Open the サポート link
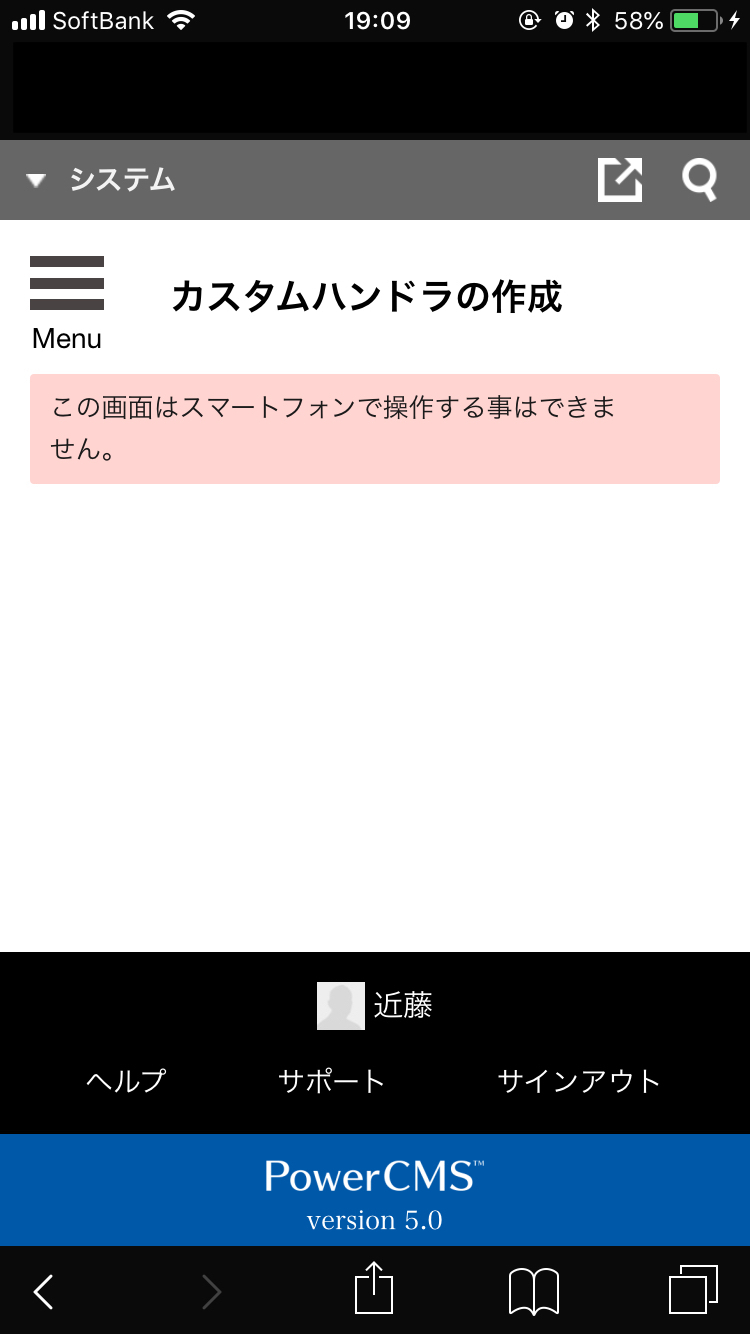The height and width of the screenshot is (1334, 750). (x=332, y=1081)
